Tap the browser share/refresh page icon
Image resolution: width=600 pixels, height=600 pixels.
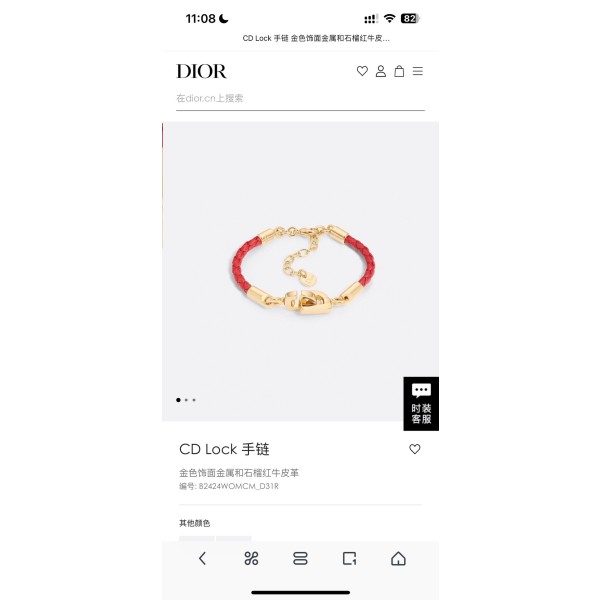pos(349,559)
